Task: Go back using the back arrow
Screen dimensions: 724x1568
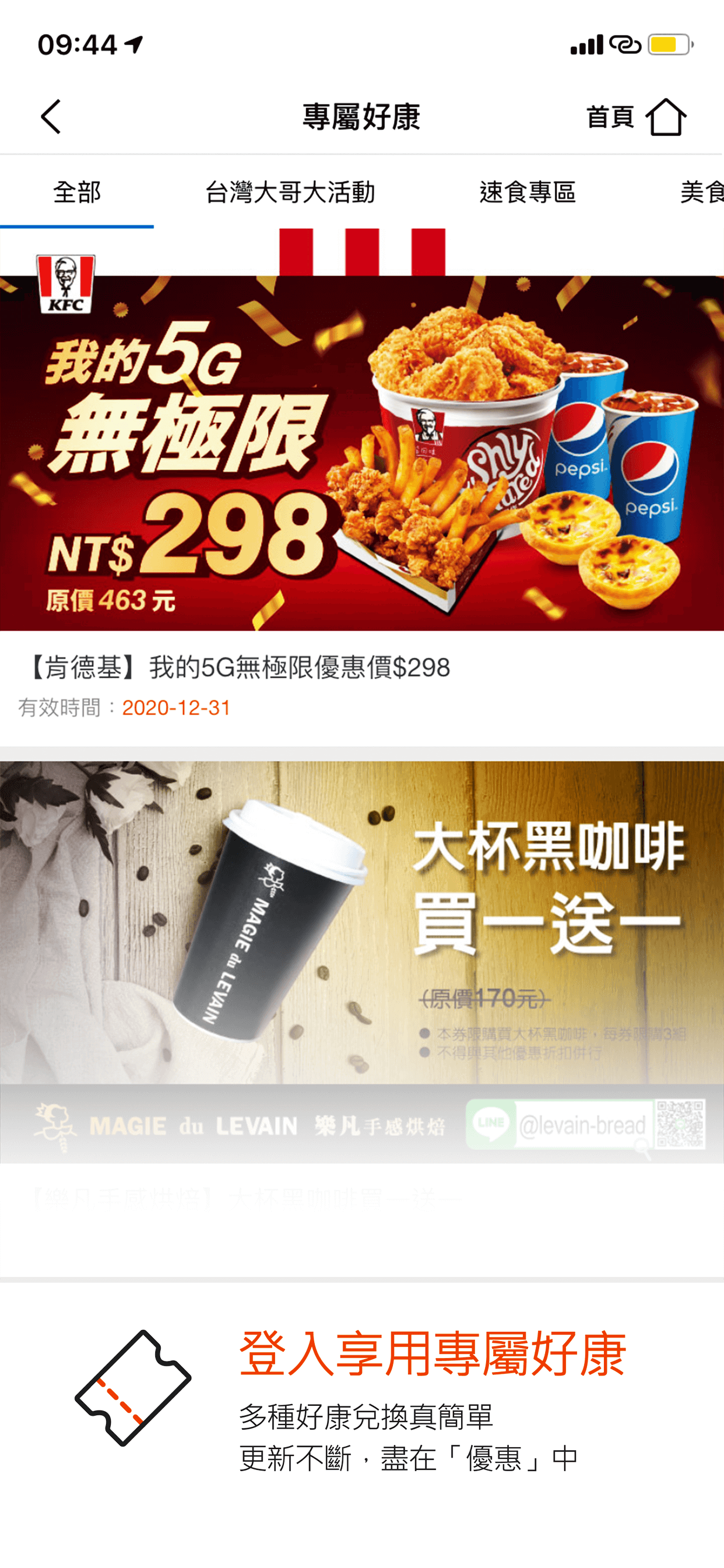Action: click(x=51, y=116)
